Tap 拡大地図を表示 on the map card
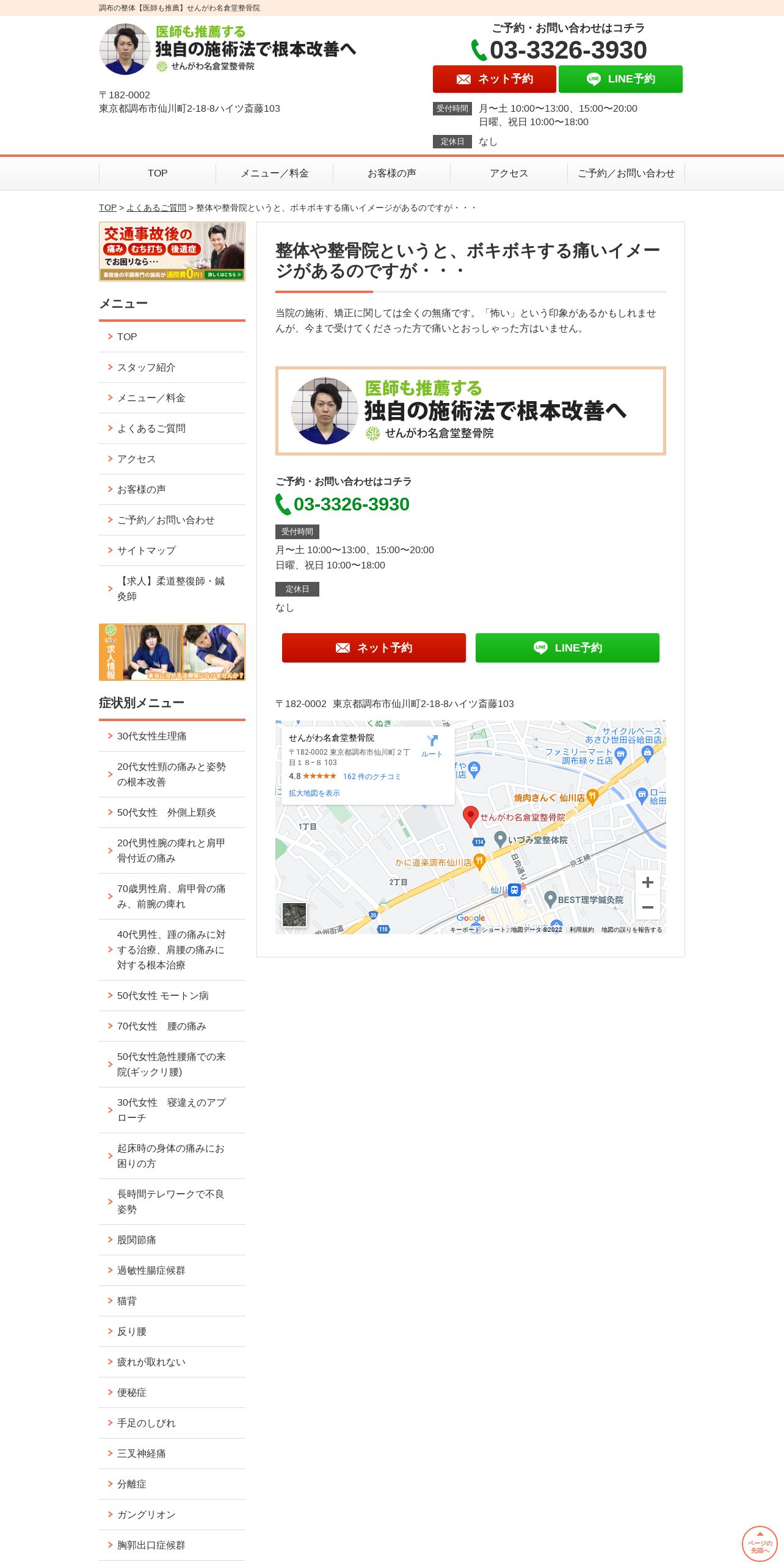The image size is (784, 1568). (314, 793)
